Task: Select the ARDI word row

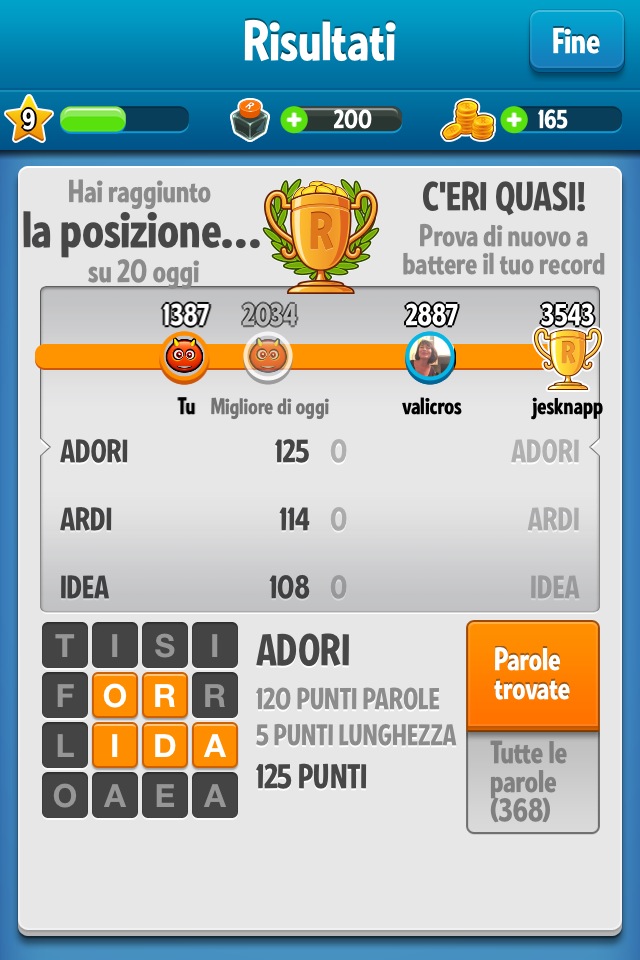Action: coord(320,520)
